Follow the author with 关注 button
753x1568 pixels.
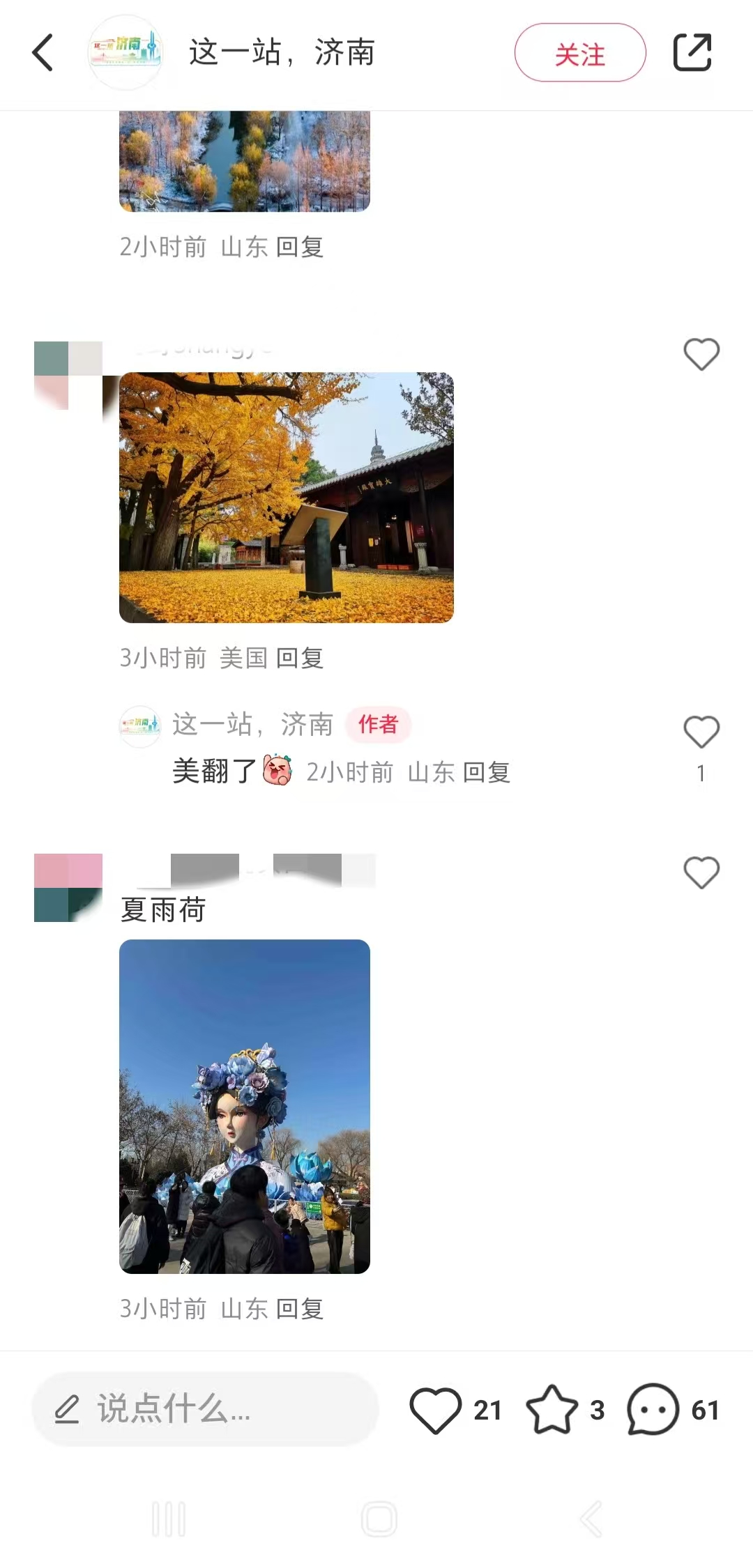pyautogui.click(x=580, y=53)
